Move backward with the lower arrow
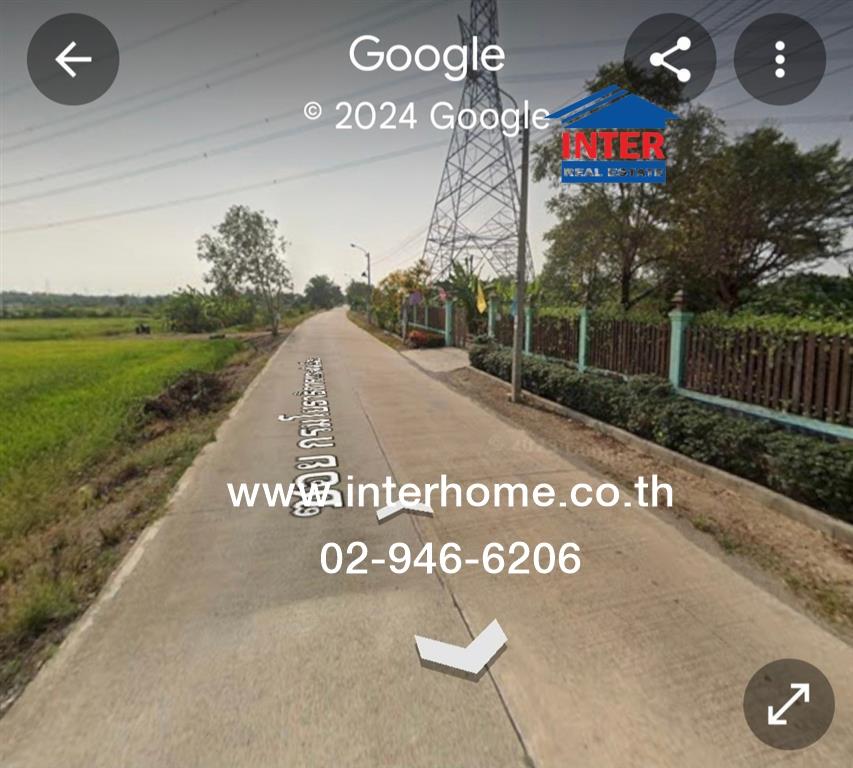 tap(461, 650)
